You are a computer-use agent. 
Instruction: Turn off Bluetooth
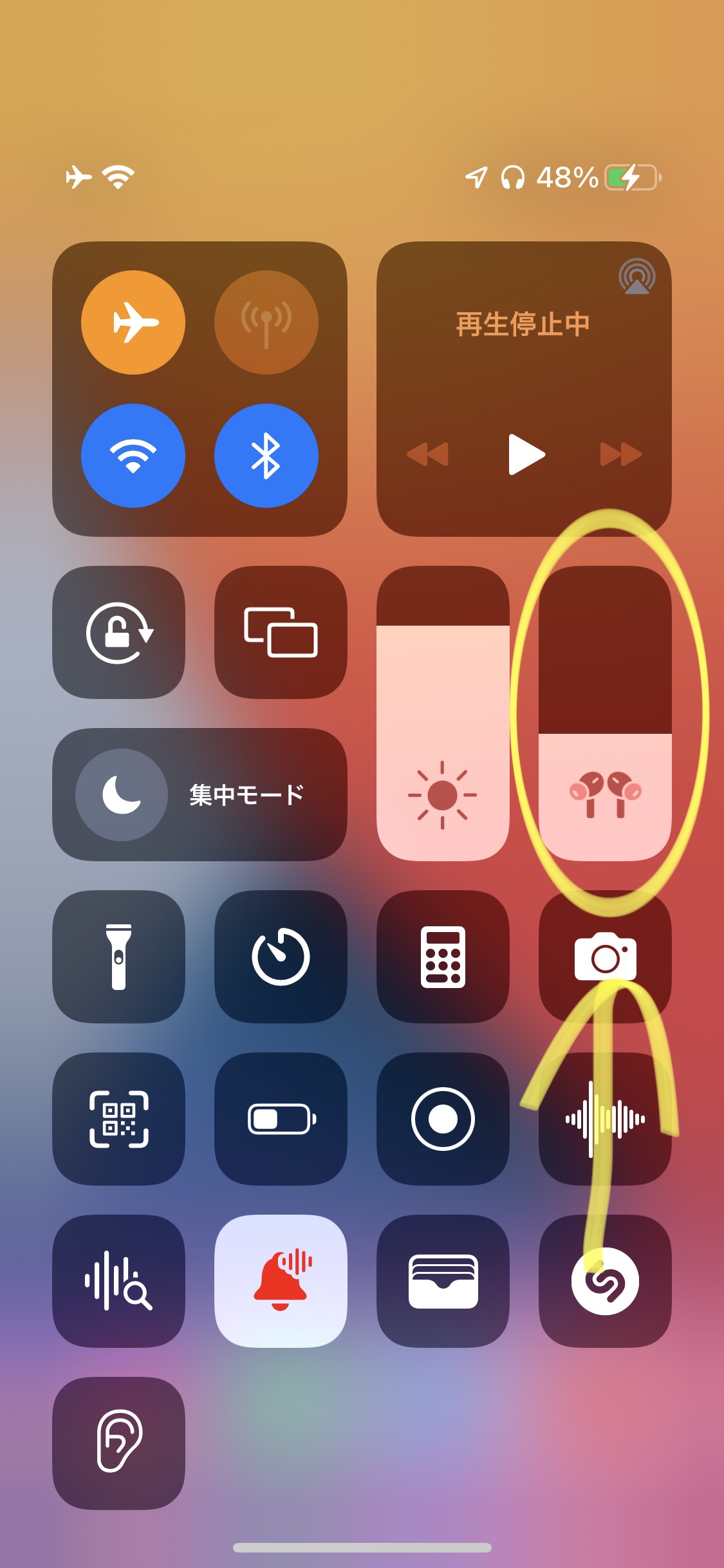tap(266, 456)
